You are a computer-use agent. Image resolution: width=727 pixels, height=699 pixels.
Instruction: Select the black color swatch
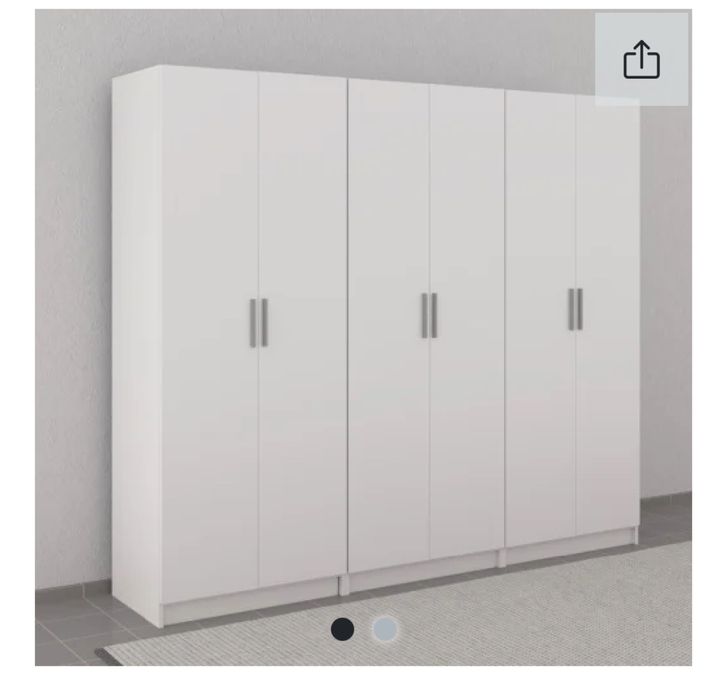(343, 629)
